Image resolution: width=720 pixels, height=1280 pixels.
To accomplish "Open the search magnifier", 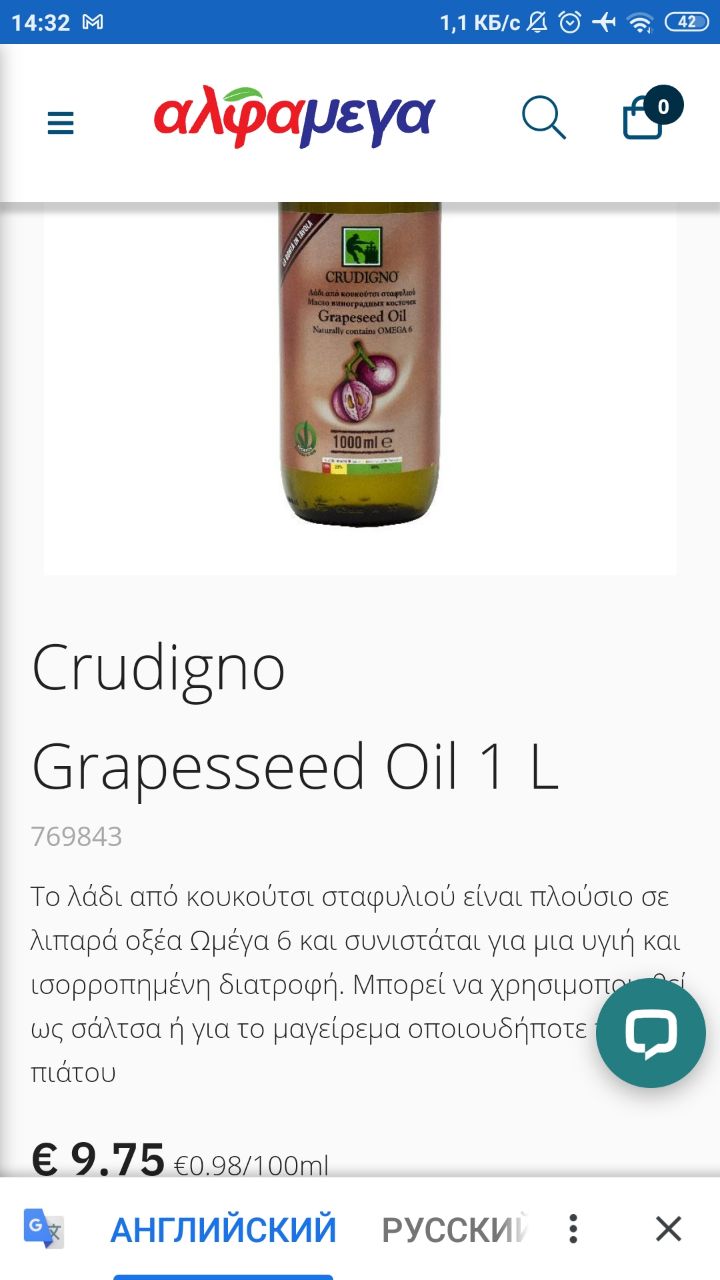I will [543, 119].
